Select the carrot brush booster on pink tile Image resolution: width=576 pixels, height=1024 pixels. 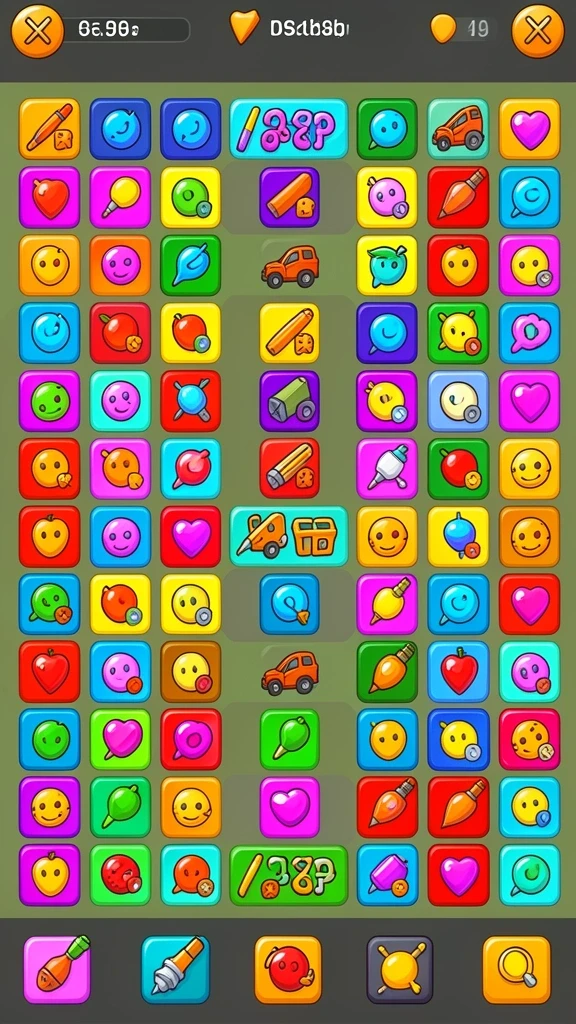tap(57, 969)
